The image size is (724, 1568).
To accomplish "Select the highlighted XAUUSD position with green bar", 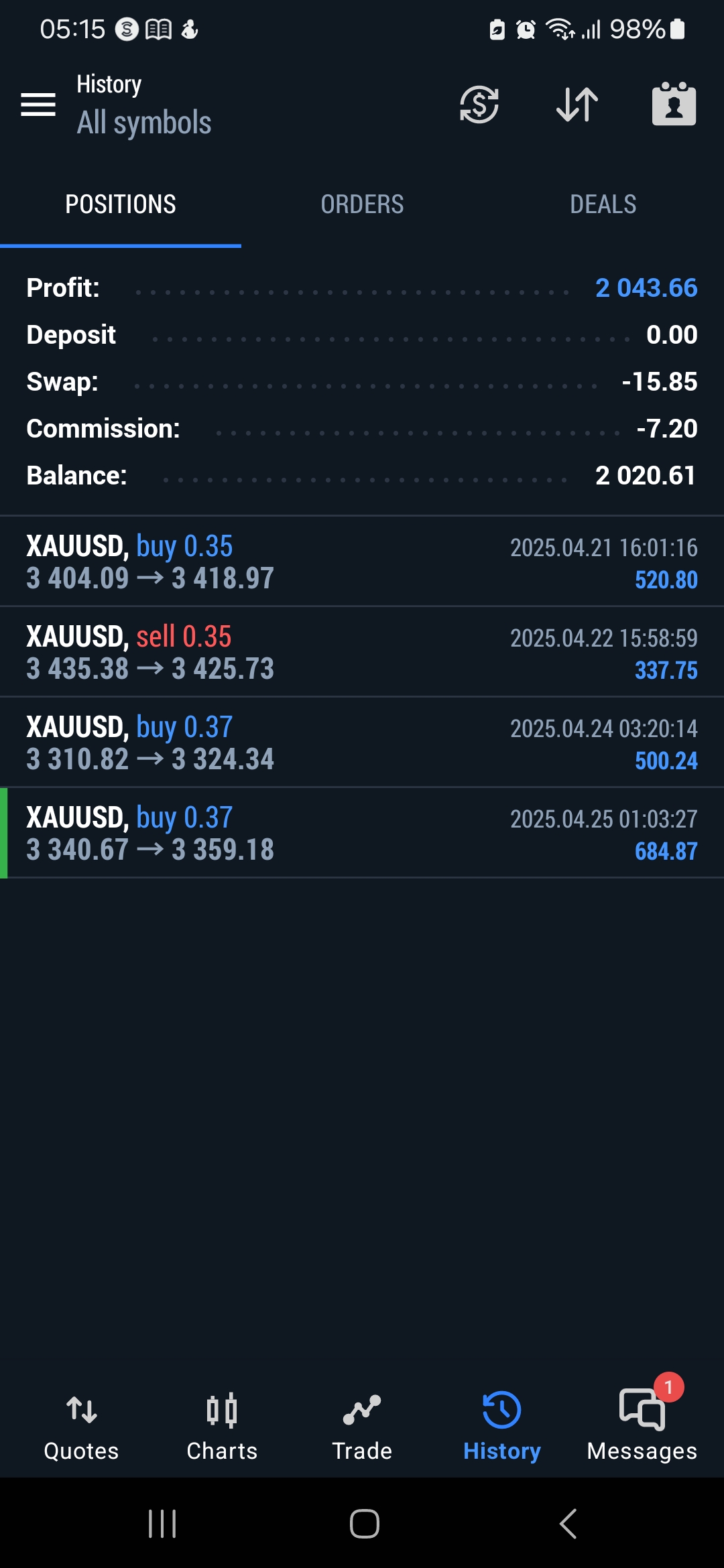I will (362, 832).
